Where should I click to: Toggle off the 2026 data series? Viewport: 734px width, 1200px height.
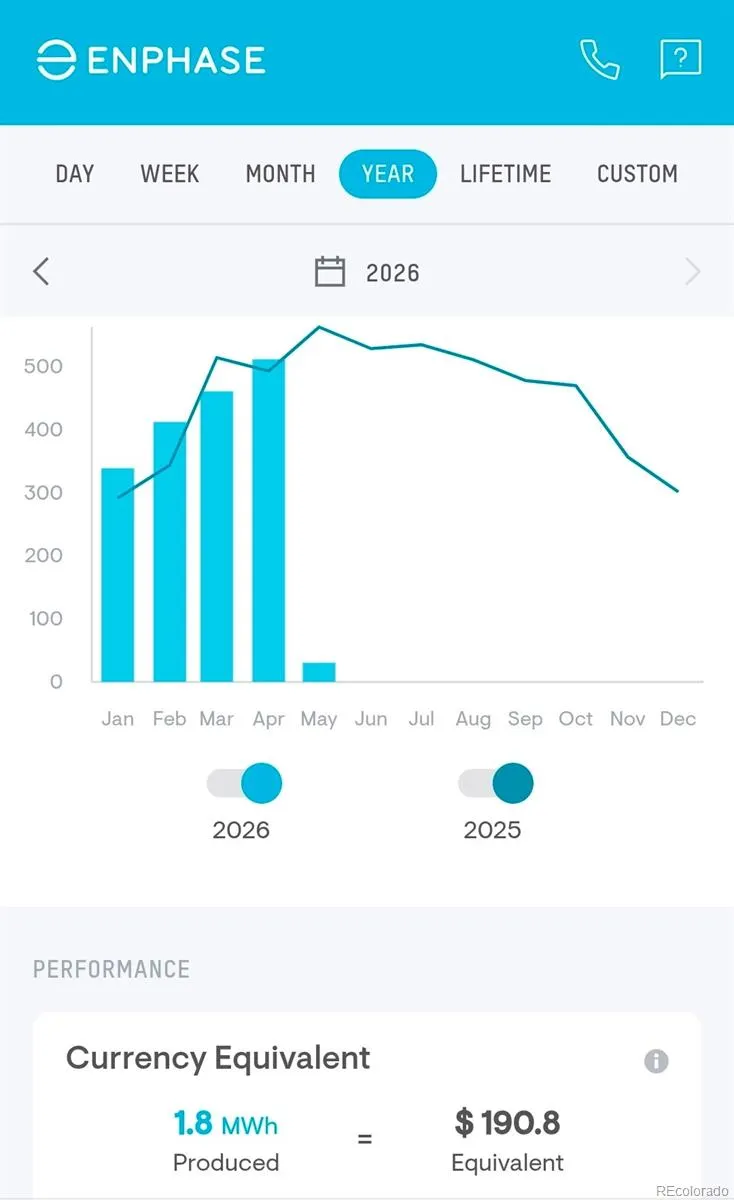[244, 783]
